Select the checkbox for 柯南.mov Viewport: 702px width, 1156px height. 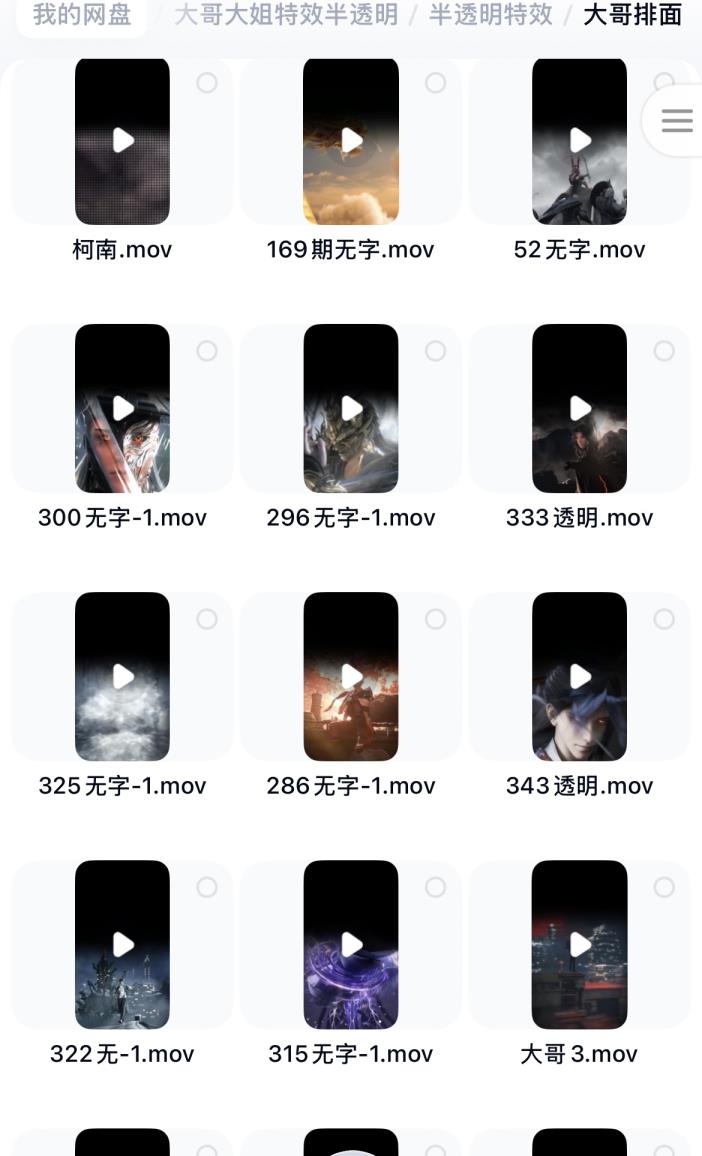[x=207, y=83]
